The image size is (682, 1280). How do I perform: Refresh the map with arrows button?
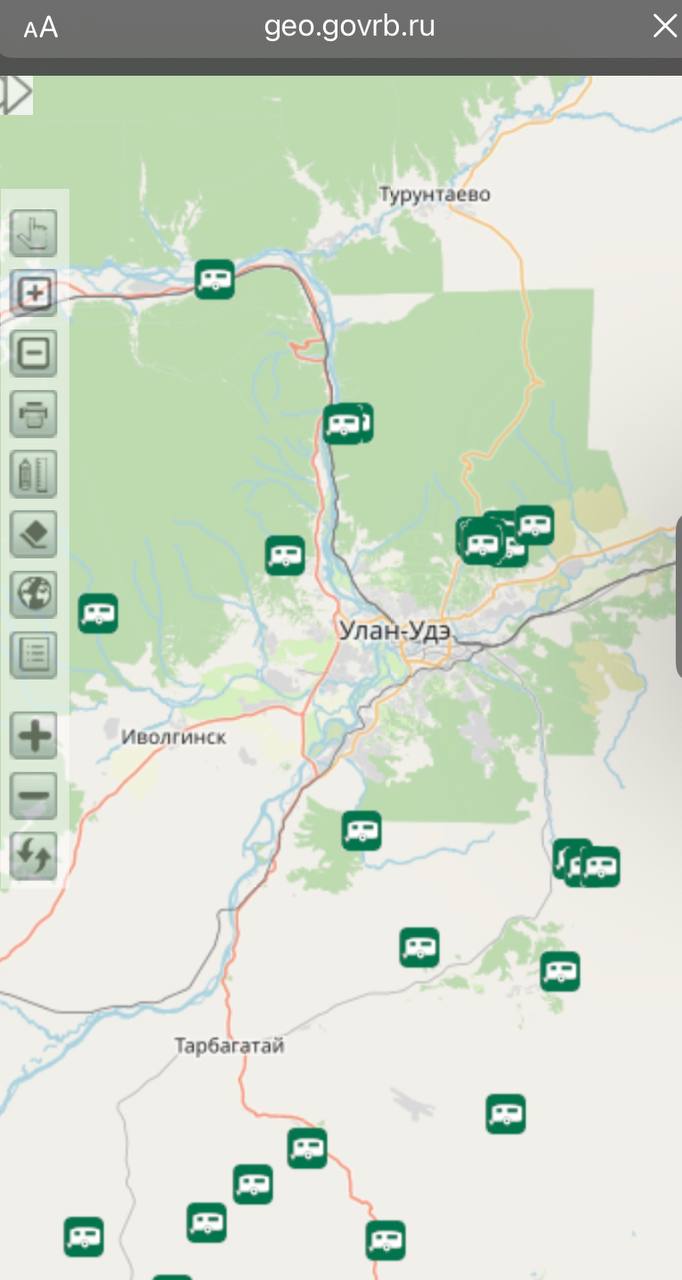[34, 857]
